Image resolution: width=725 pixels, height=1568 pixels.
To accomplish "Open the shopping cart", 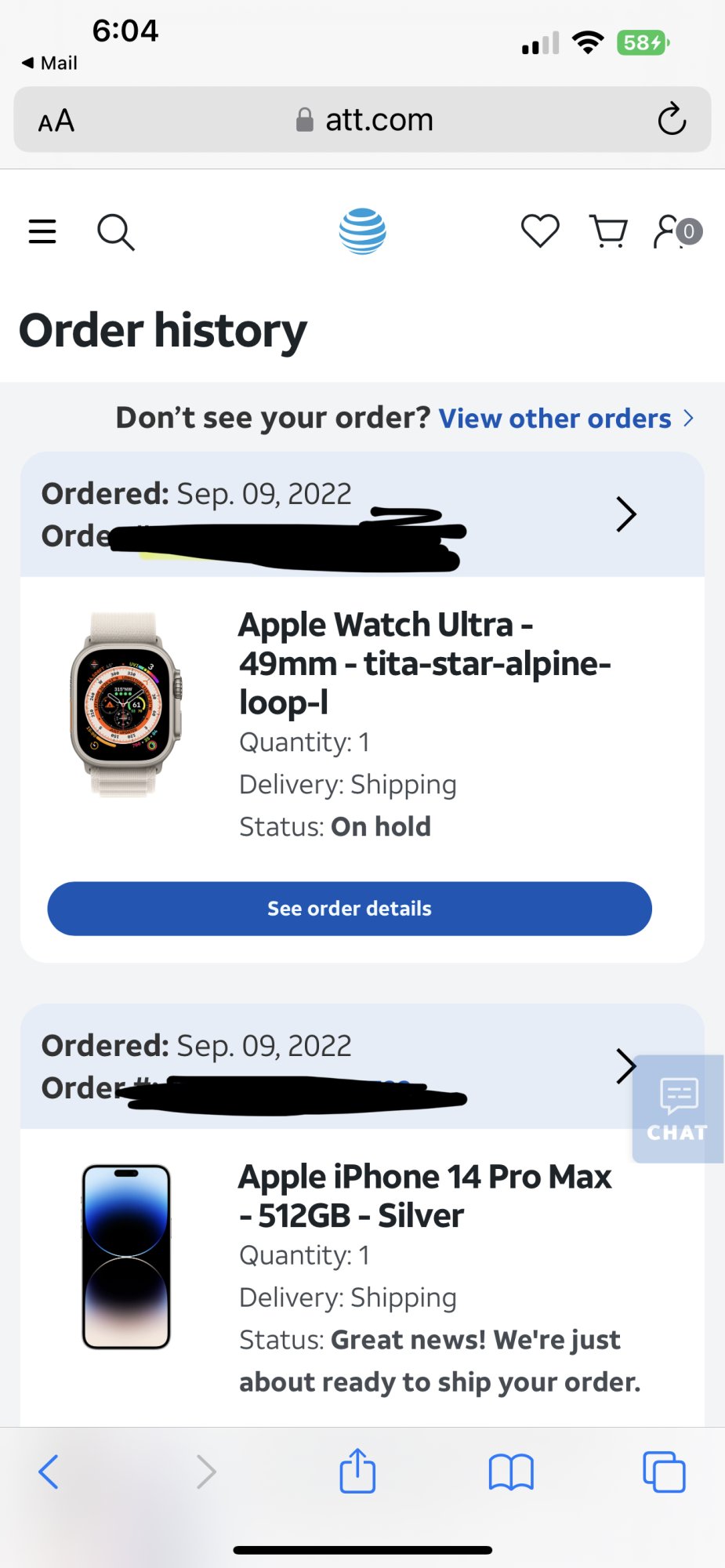I will tap(608, 231).
